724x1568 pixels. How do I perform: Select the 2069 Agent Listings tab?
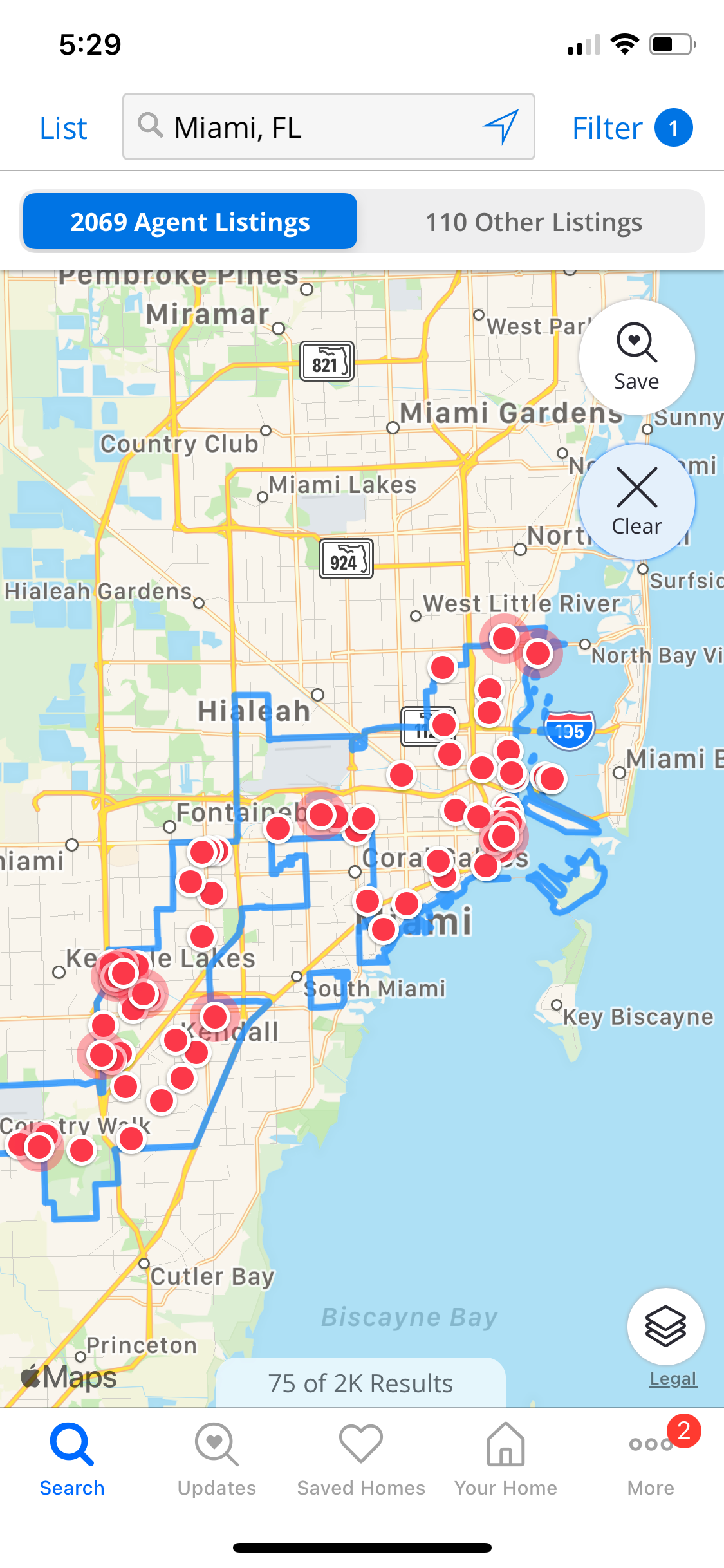pos(190,222)
